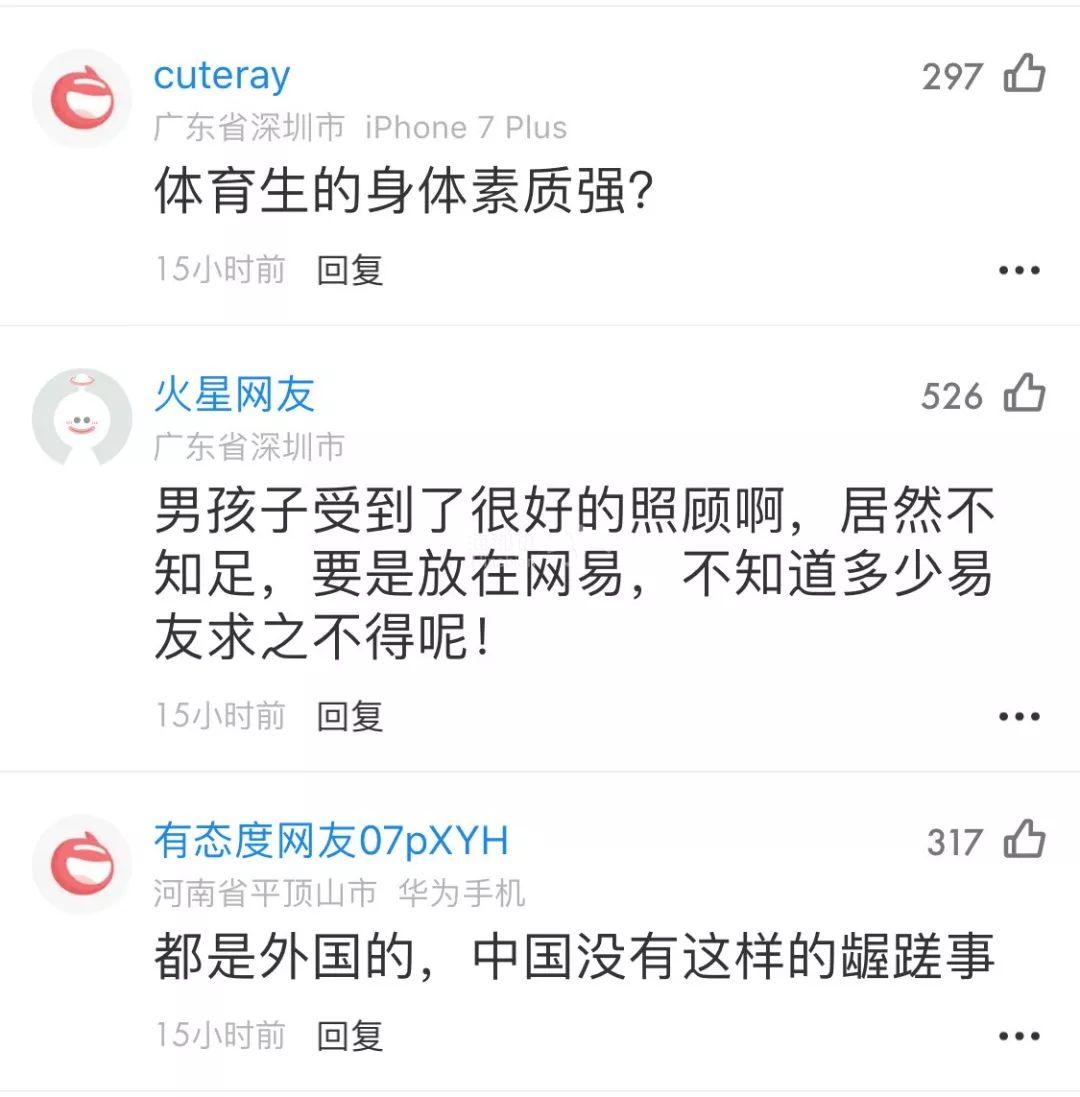1080x1097 pixels.
Task: Open more options on 有态度网友07pXYH's comment
Action: (x=1019, y=1037)
